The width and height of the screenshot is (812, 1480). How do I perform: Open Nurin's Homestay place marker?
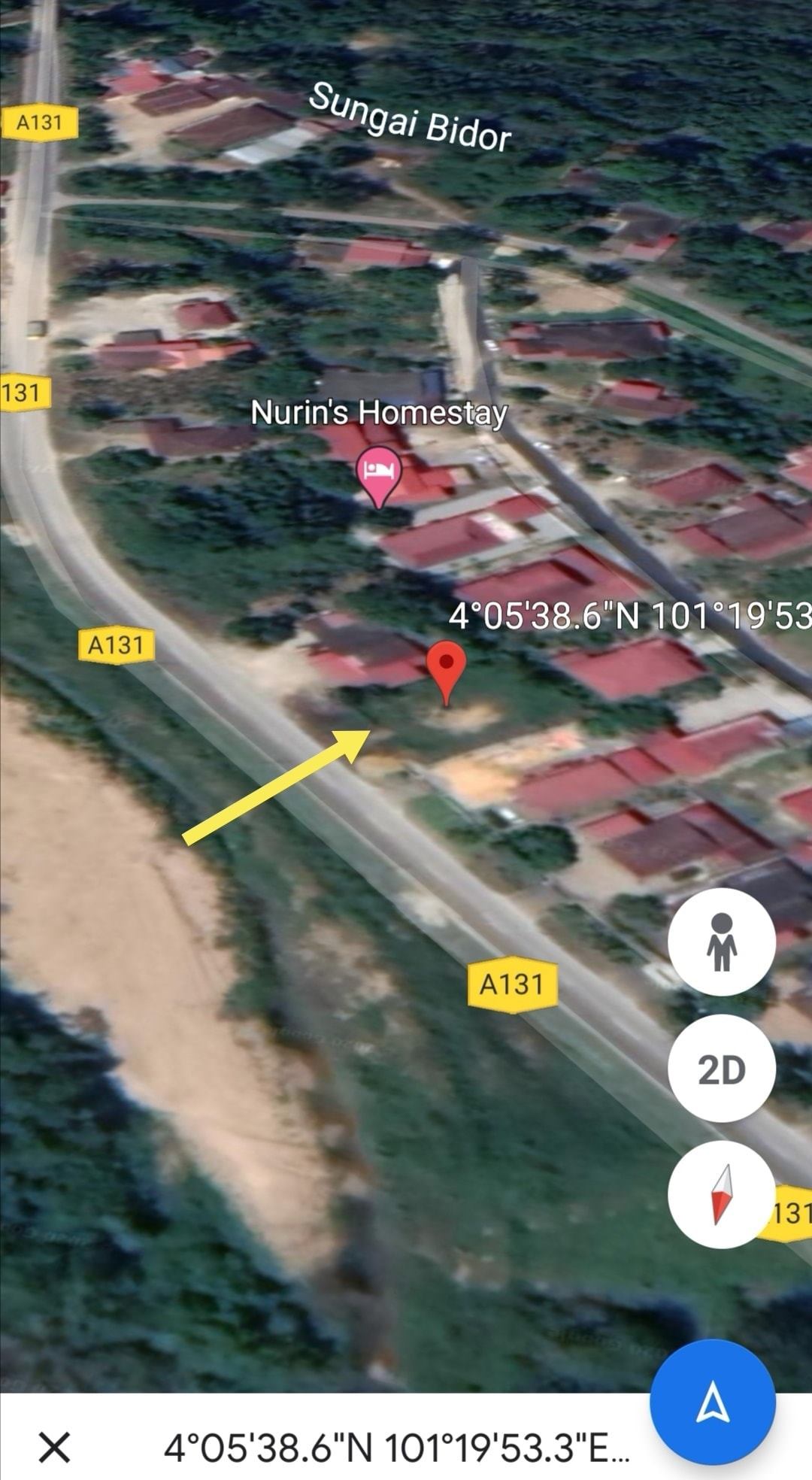tap(379, 474)
